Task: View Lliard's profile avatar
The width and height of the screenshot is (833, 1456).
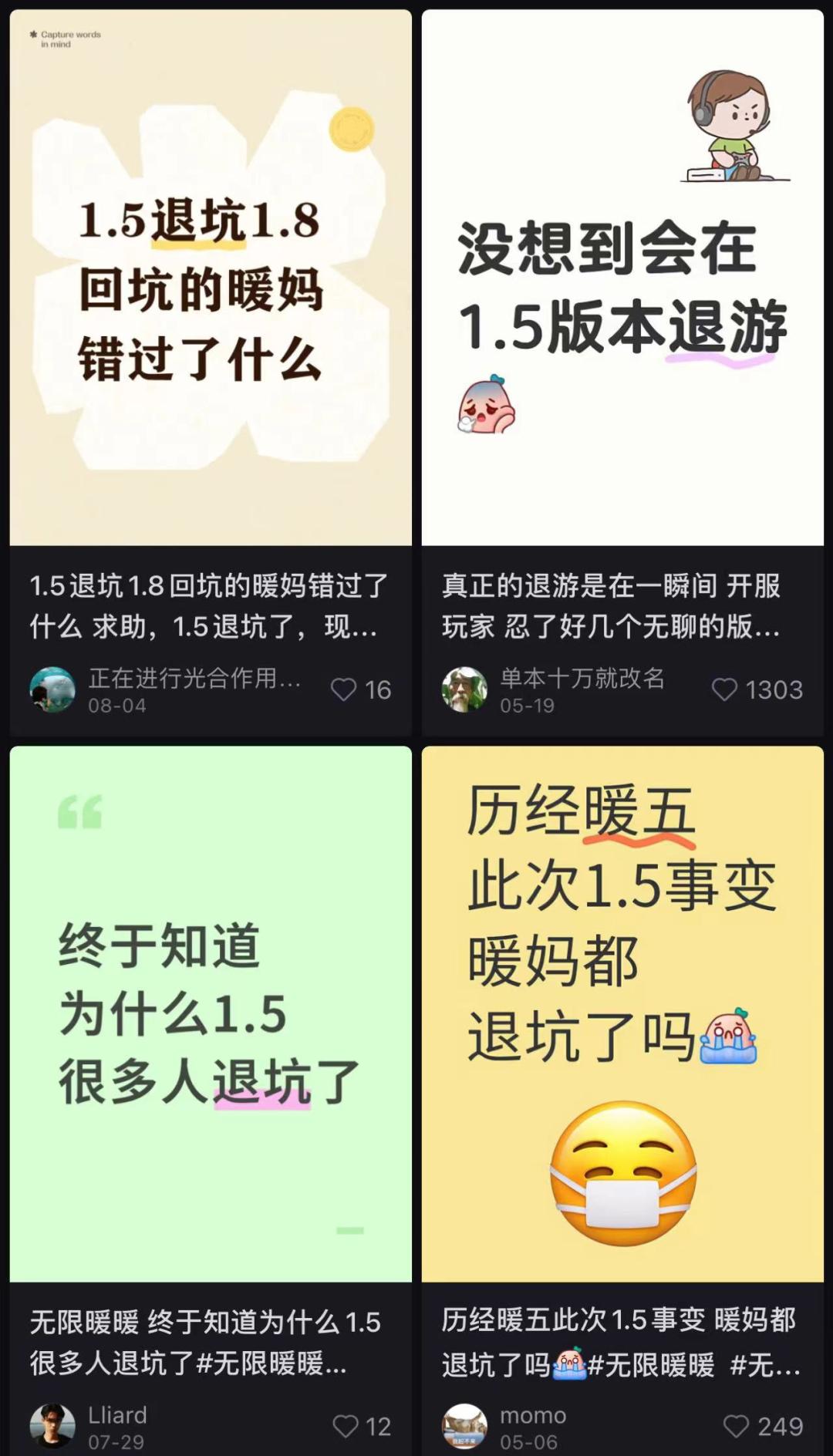Action: pyautogui.click(x=52, y=1426)
